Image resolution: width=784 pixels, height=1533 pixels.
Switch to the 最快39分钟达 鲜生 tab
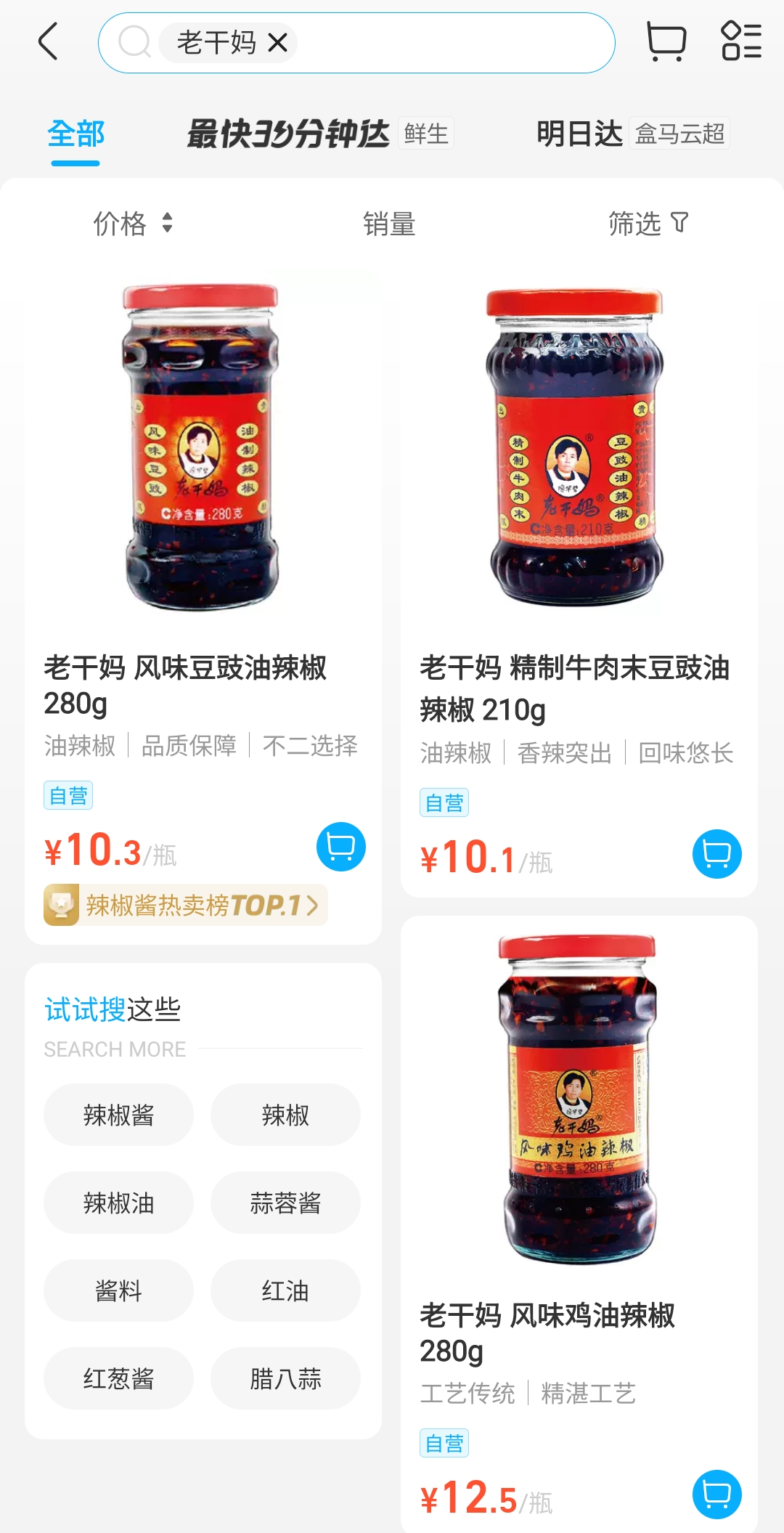coord(319,134)
